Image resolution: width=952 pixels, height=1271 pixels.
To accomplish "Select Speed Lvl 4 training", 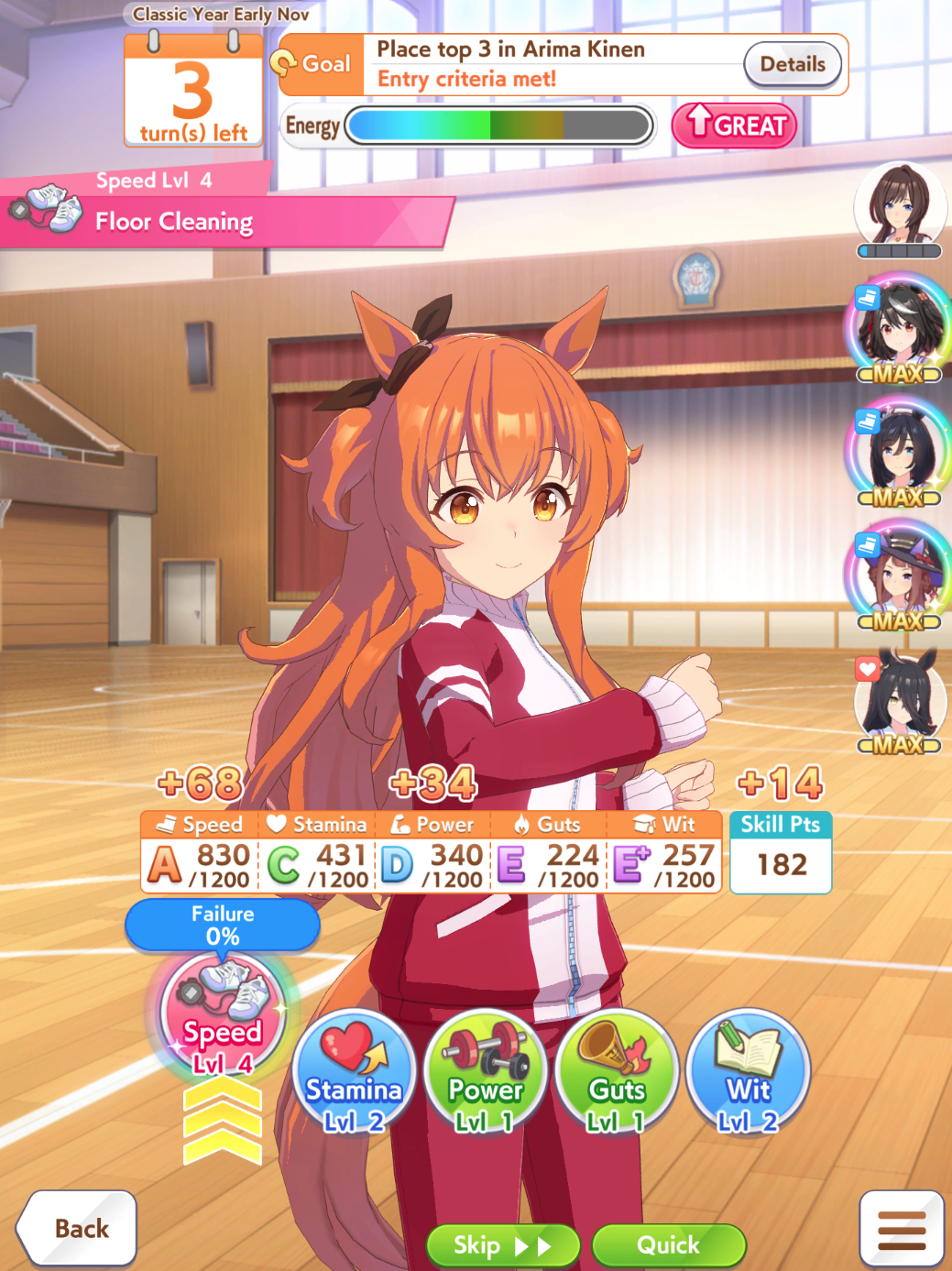I will (223, 1015).
